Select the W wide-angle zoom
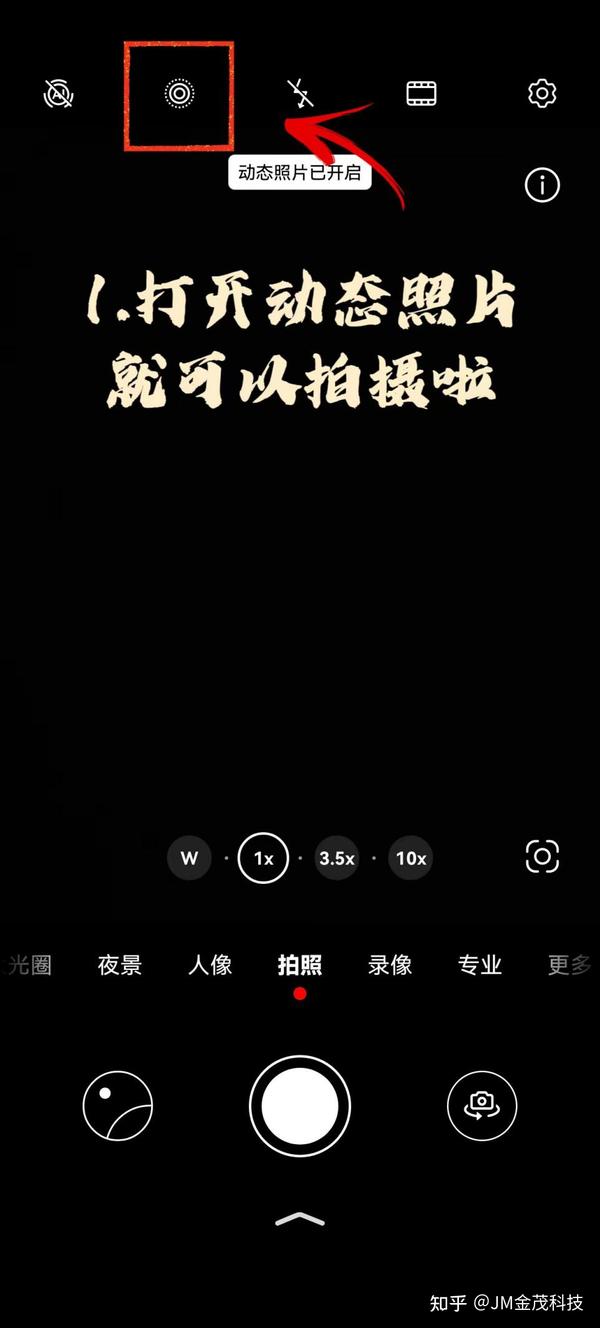The width and height of the screenshot is (600, 1328). (x=189, y=858)
